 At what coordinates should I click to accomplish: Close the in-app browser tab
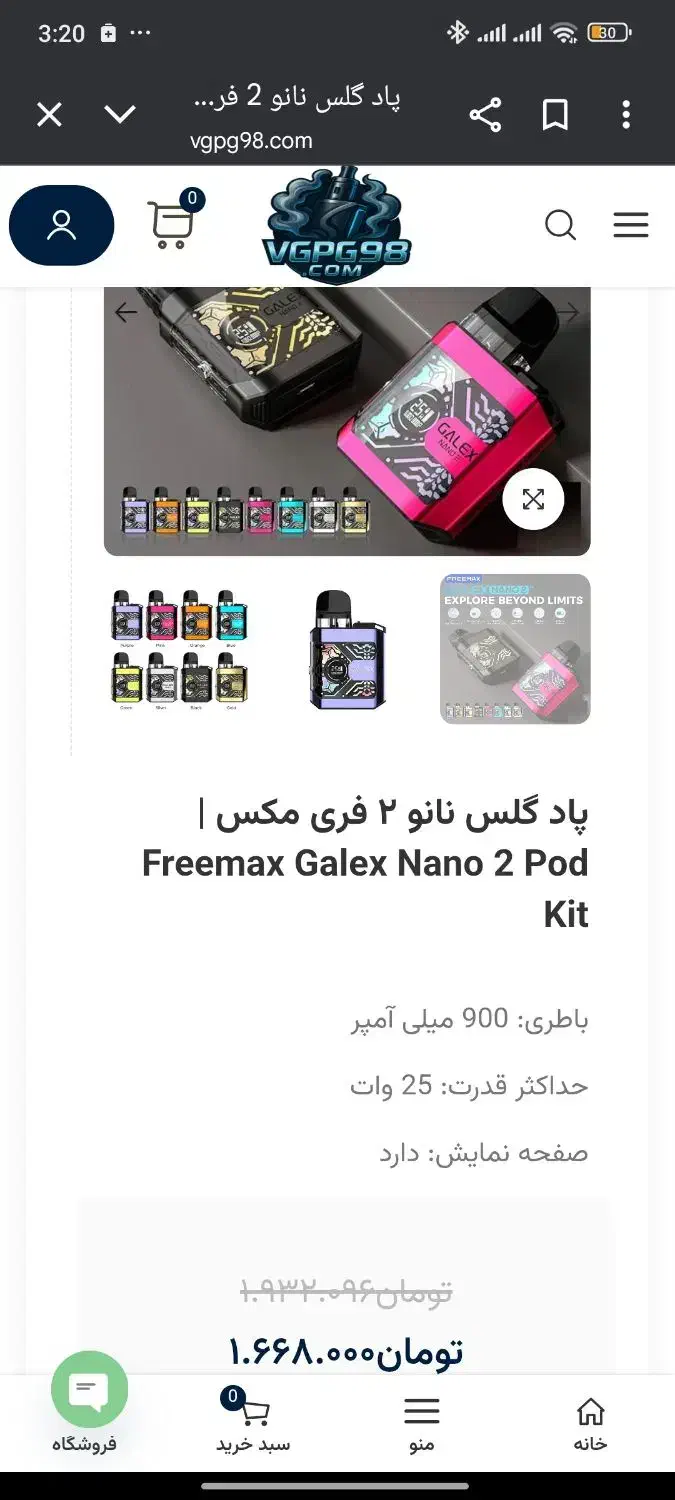[49, 115]
